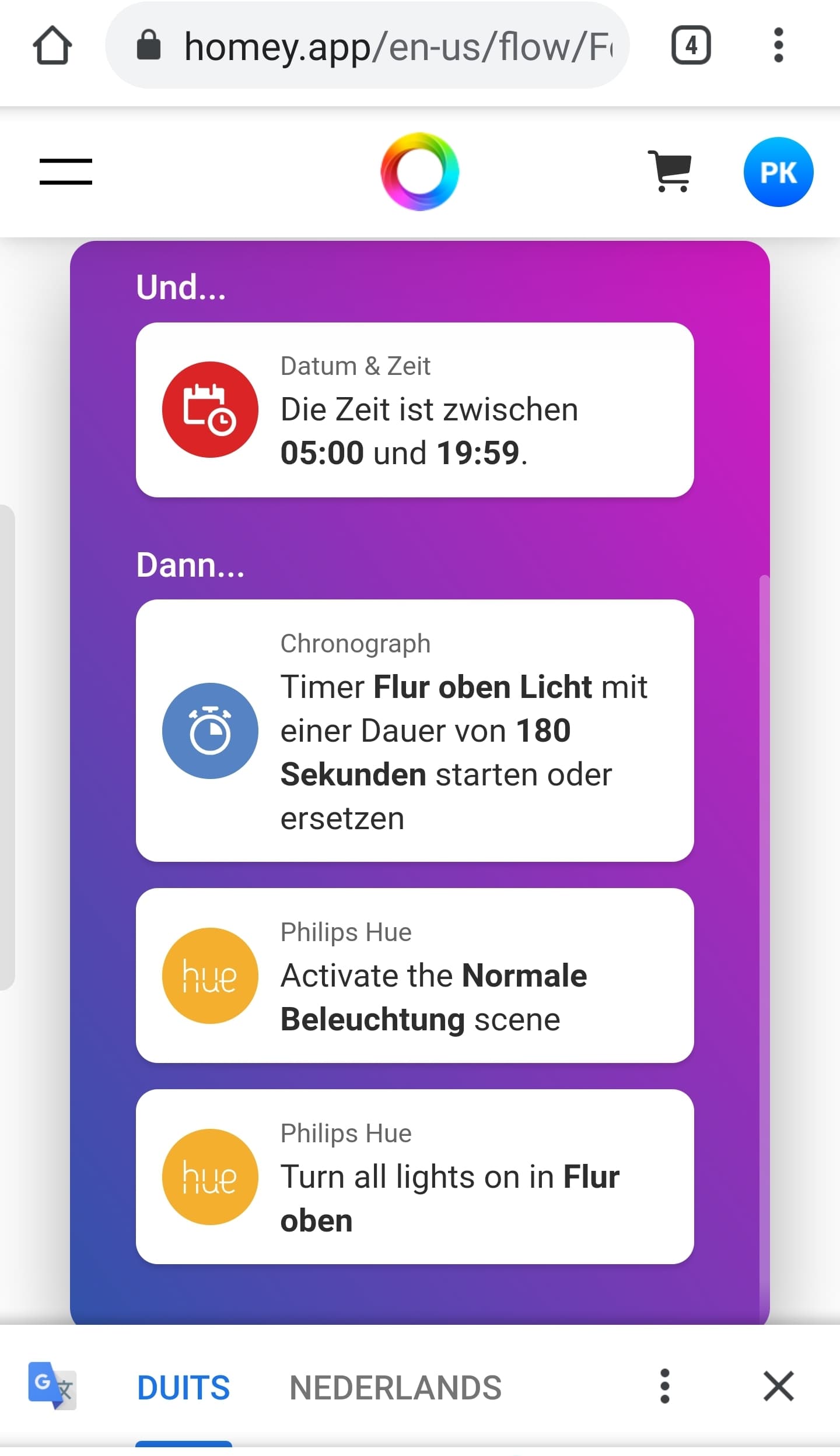Tap the Homey rainbow logo
Viewport: 840px width, 1456px height.
click(419, 172)
